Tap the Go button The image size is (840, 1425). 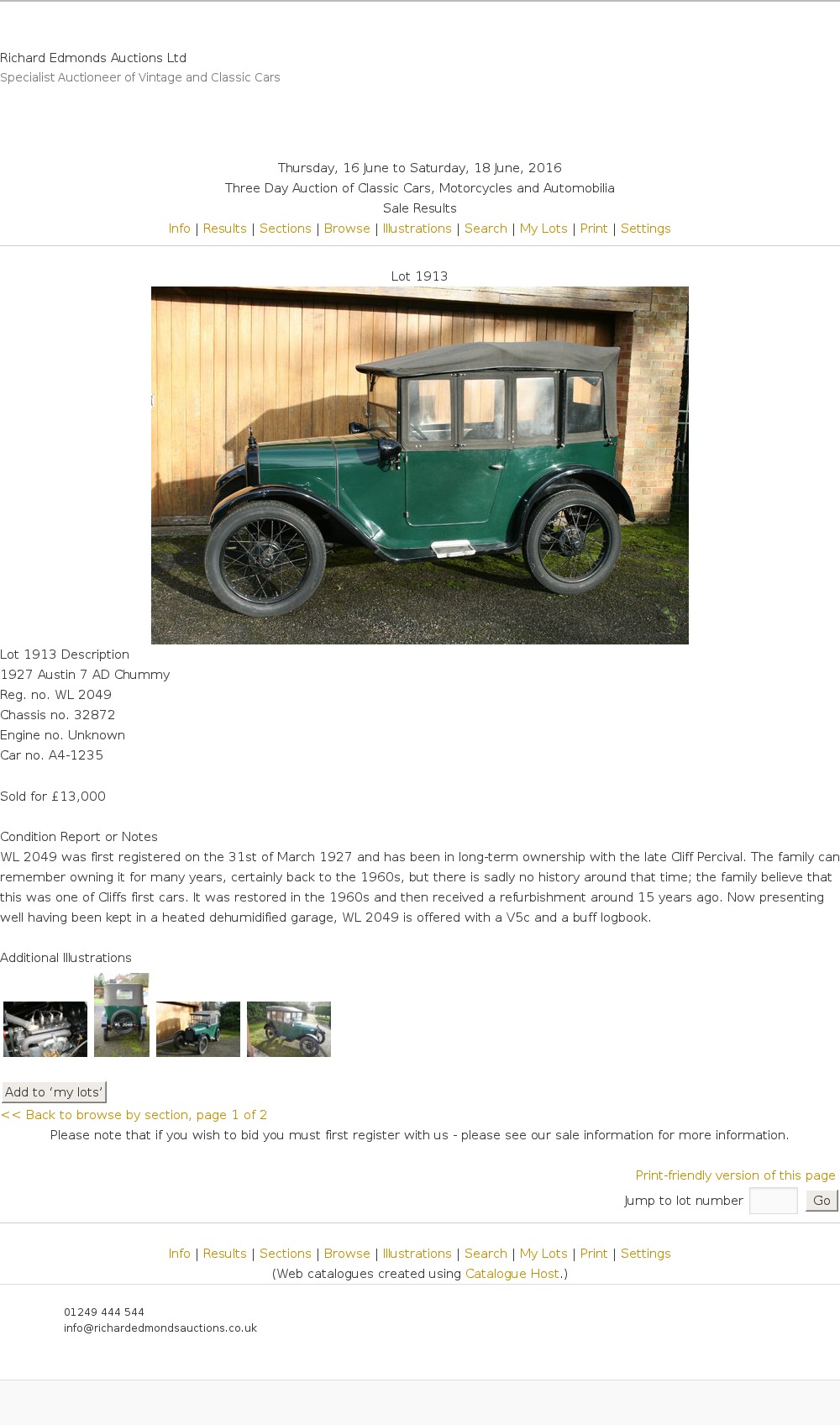point(821,1201)
